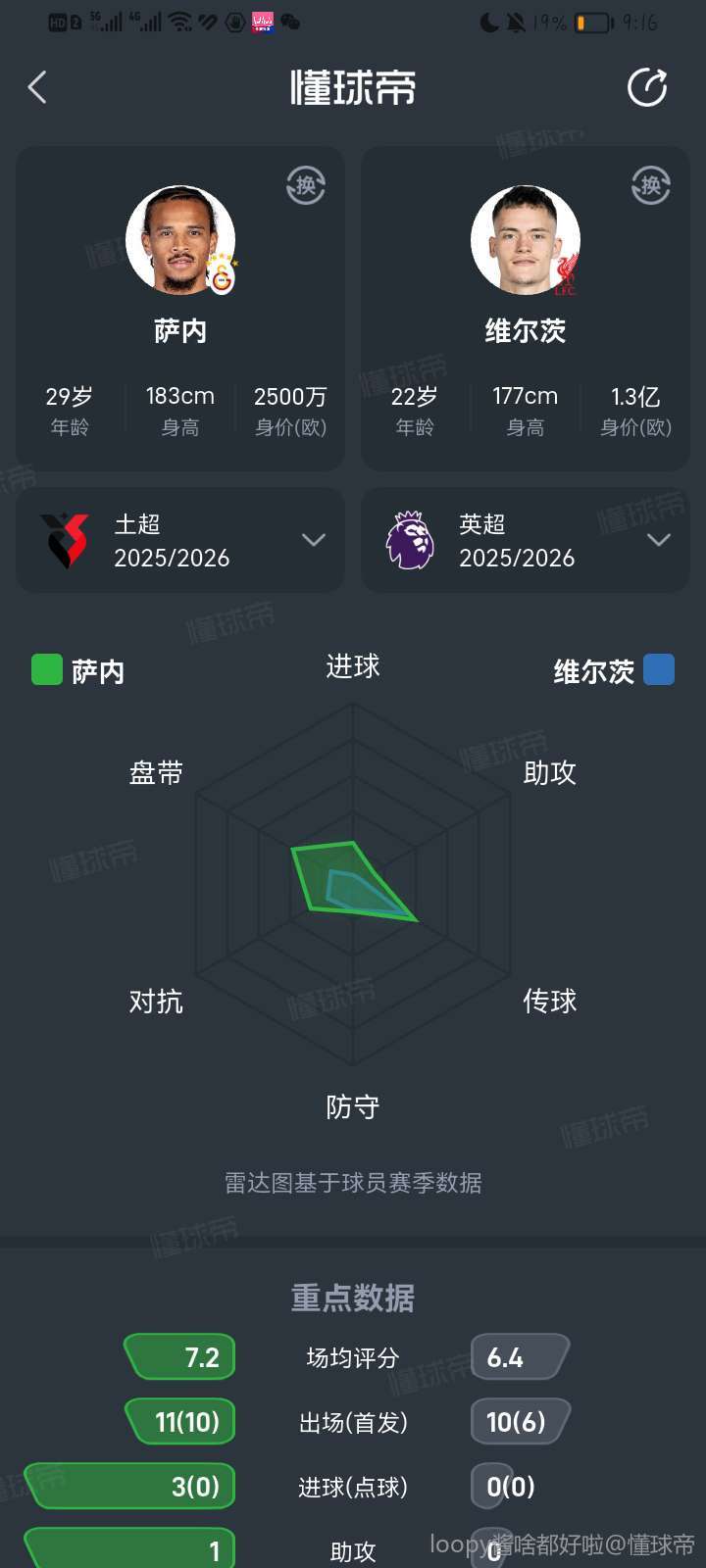
Task: Open 维尔茨's player photo
Action: [x=526, y=240]
